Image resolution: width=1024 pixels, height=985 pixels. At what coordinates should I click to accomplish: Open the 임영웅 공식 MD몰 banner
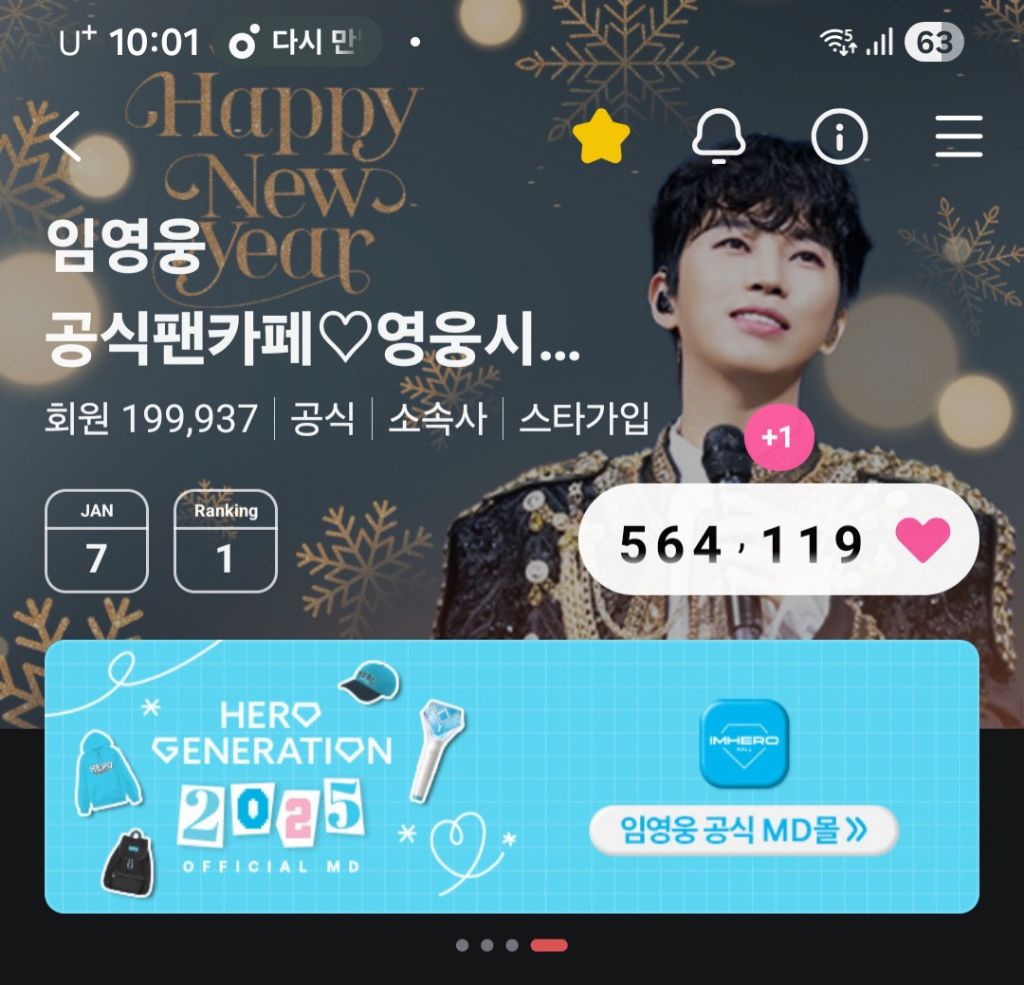click(743, 830)
